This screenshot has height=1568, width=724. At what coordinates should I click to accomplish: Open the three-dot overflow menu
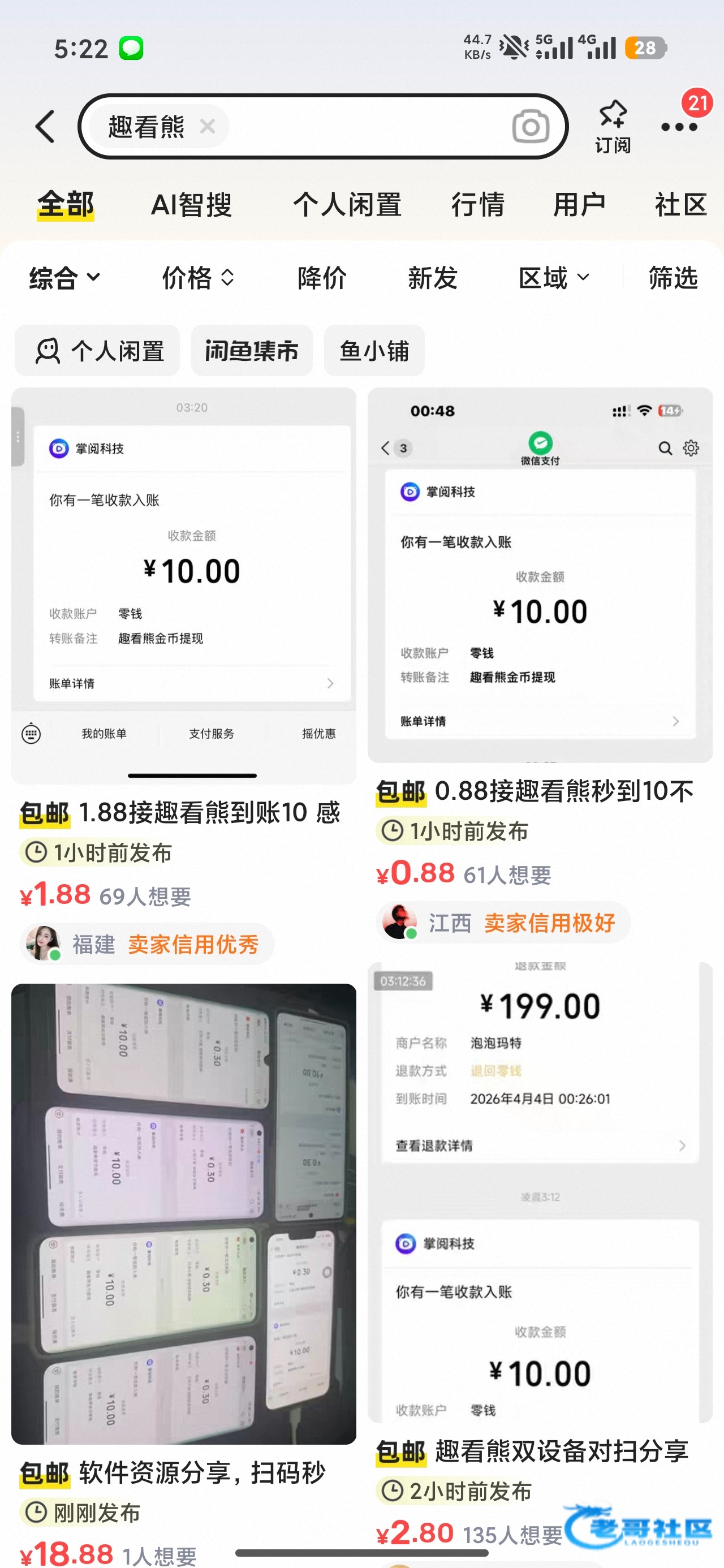tap(679, 127)
